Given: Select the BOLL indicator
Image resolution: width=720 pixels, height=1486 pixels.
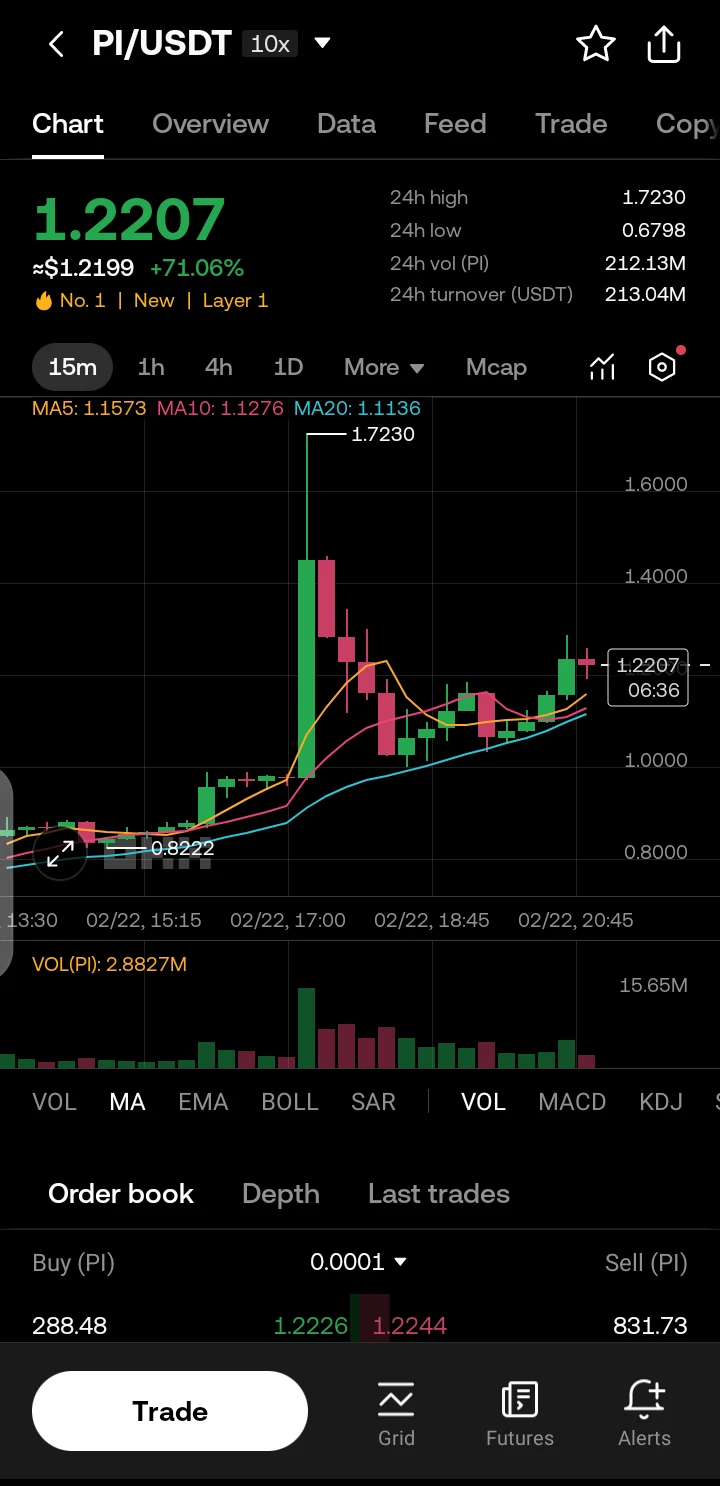Looking at the screenshot, I should pyautogui.click(x=290, y=1102).
